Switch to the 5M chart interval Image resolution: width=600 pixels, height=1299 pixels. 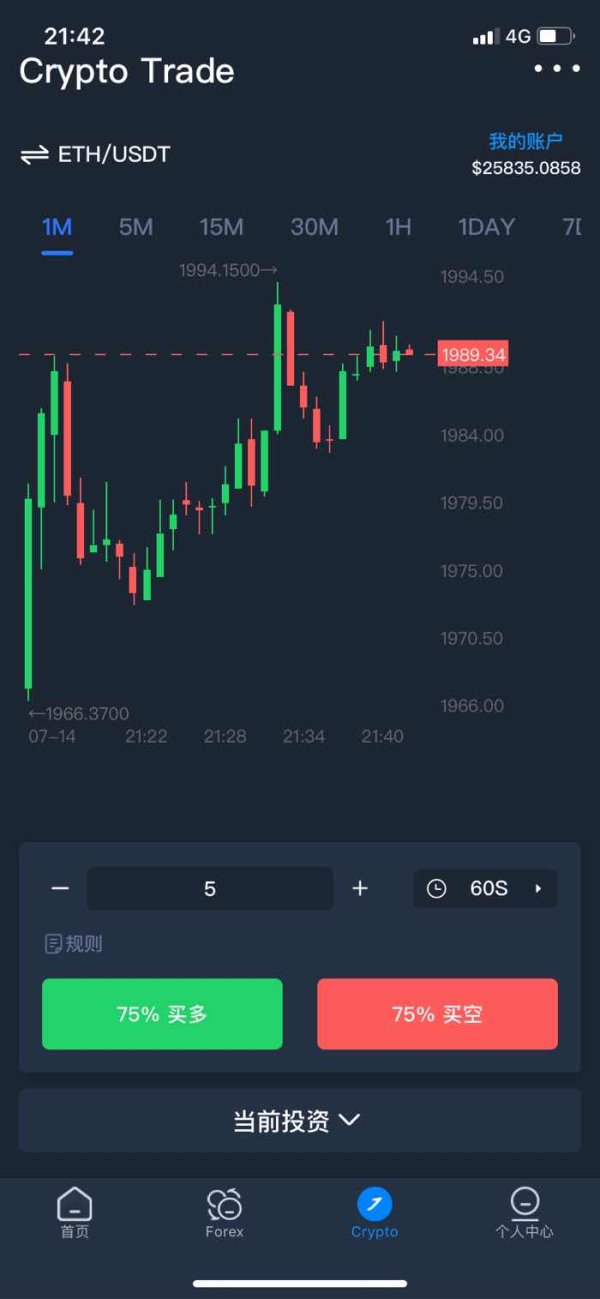pos(136,227)
